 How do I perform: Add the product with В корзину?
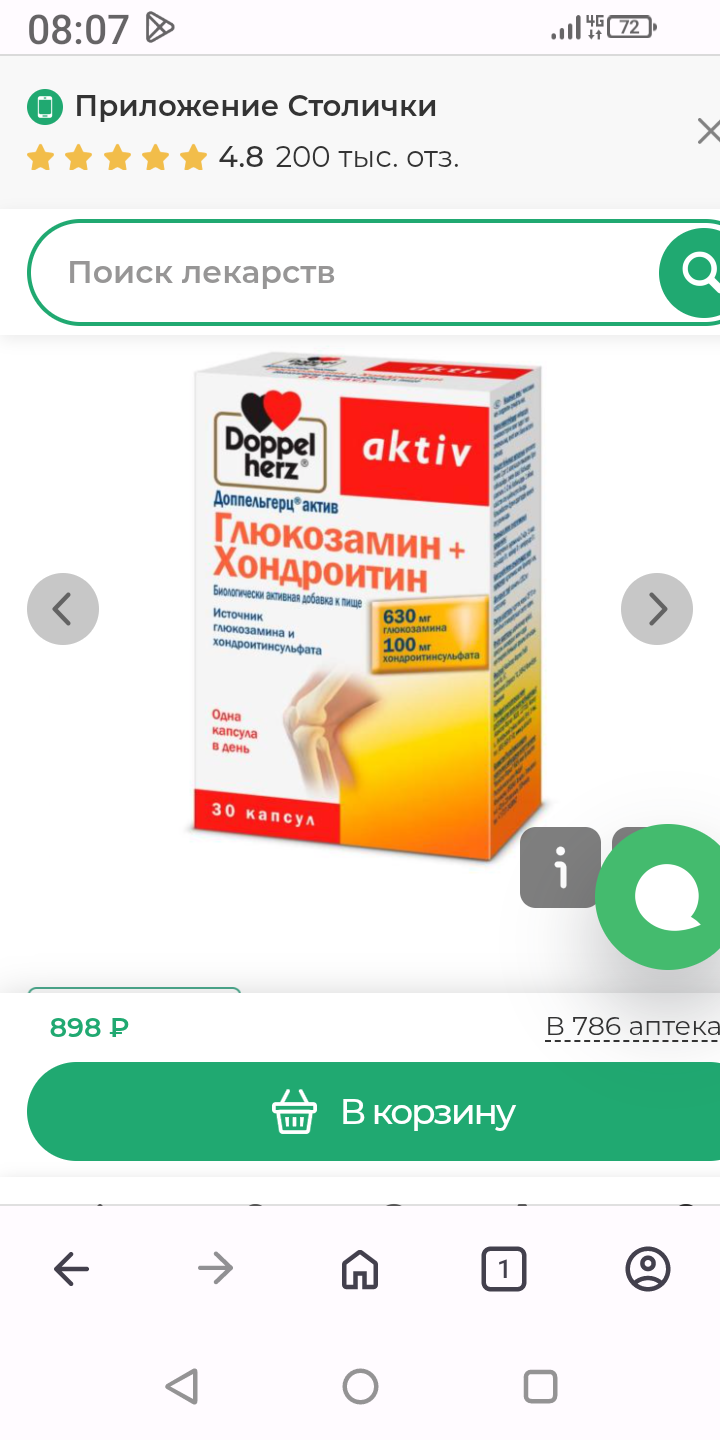pos(373,1112)
